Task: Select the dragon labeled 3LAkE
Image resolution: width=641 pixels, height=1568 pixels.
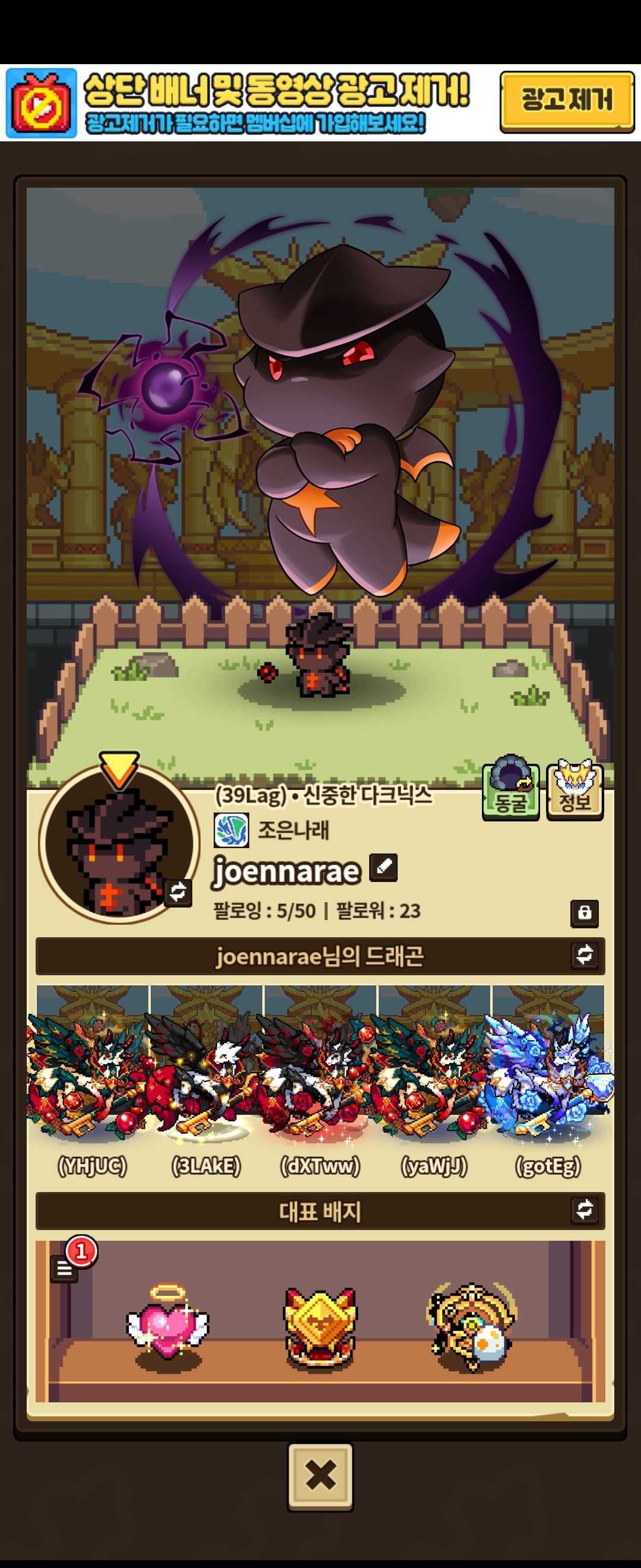Action: click(205, 1077)
